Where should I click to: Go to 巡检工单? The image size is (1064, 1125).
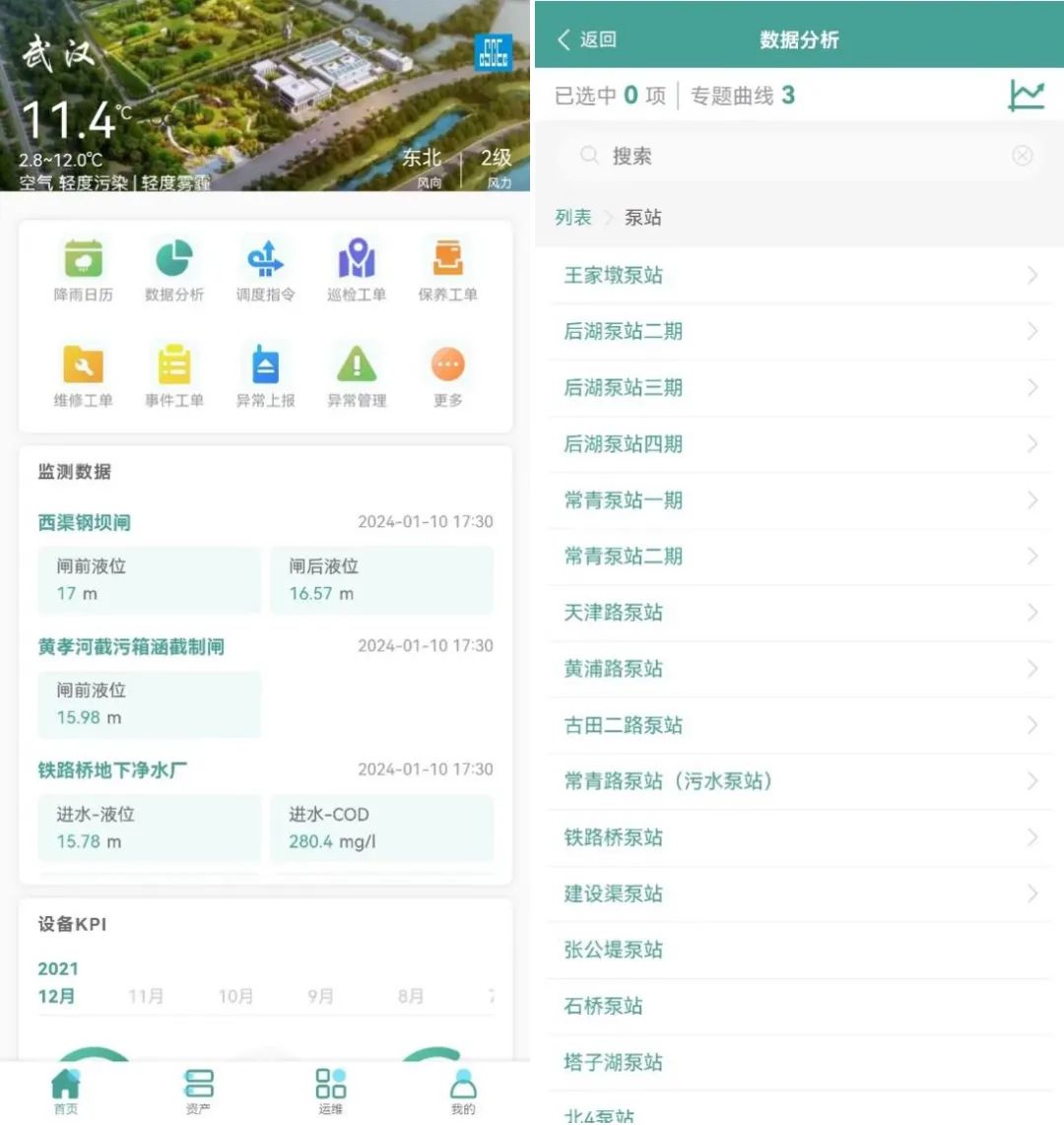point(357,270)
